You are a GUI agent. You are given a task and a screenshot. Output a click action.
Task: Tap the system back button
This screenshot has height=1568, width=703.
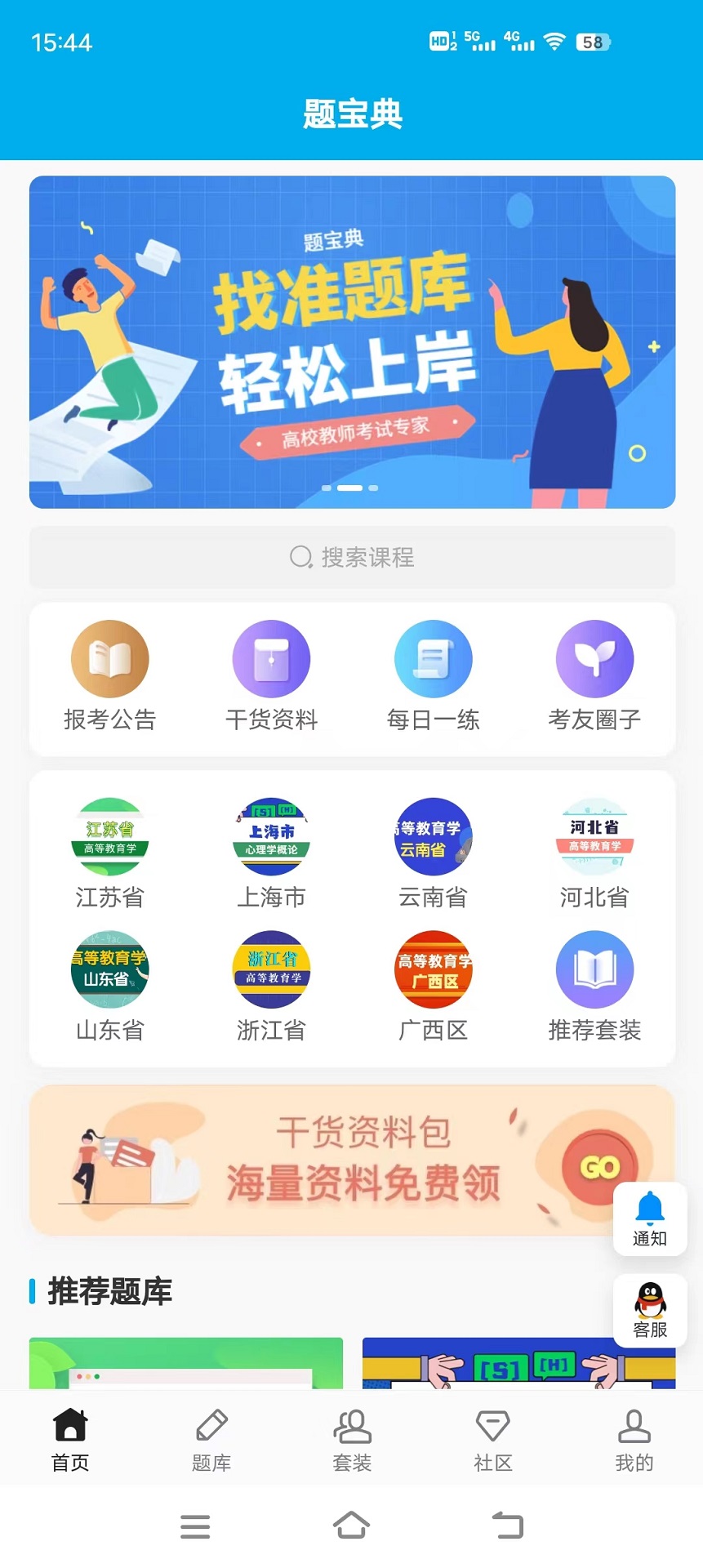pos(508,1525)
